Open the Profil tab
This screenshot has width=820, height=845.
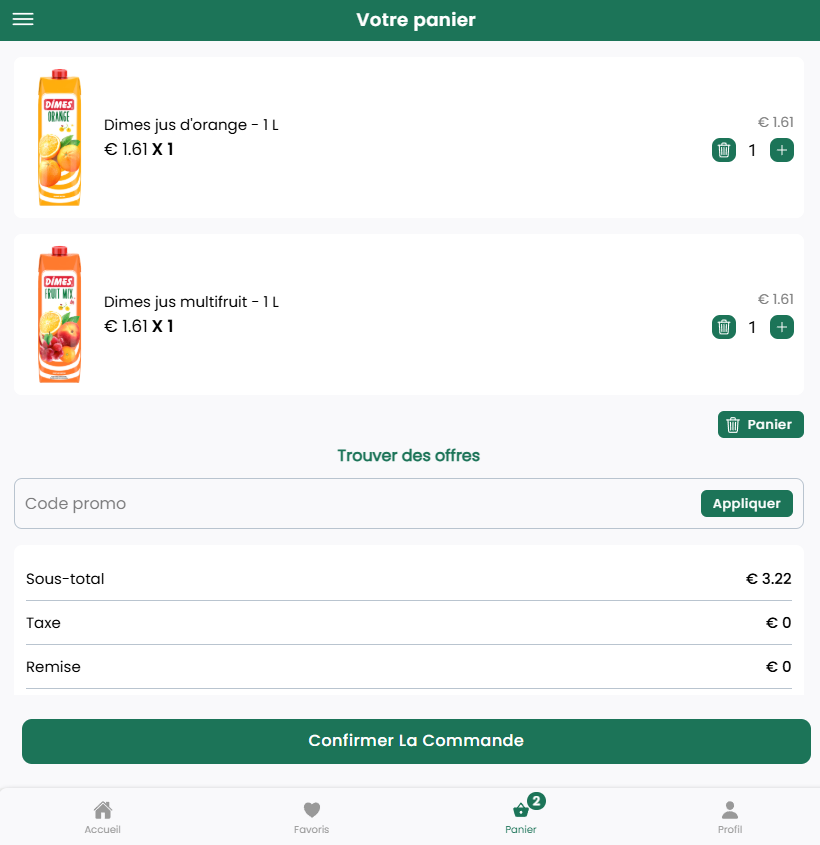coord(730,817)
